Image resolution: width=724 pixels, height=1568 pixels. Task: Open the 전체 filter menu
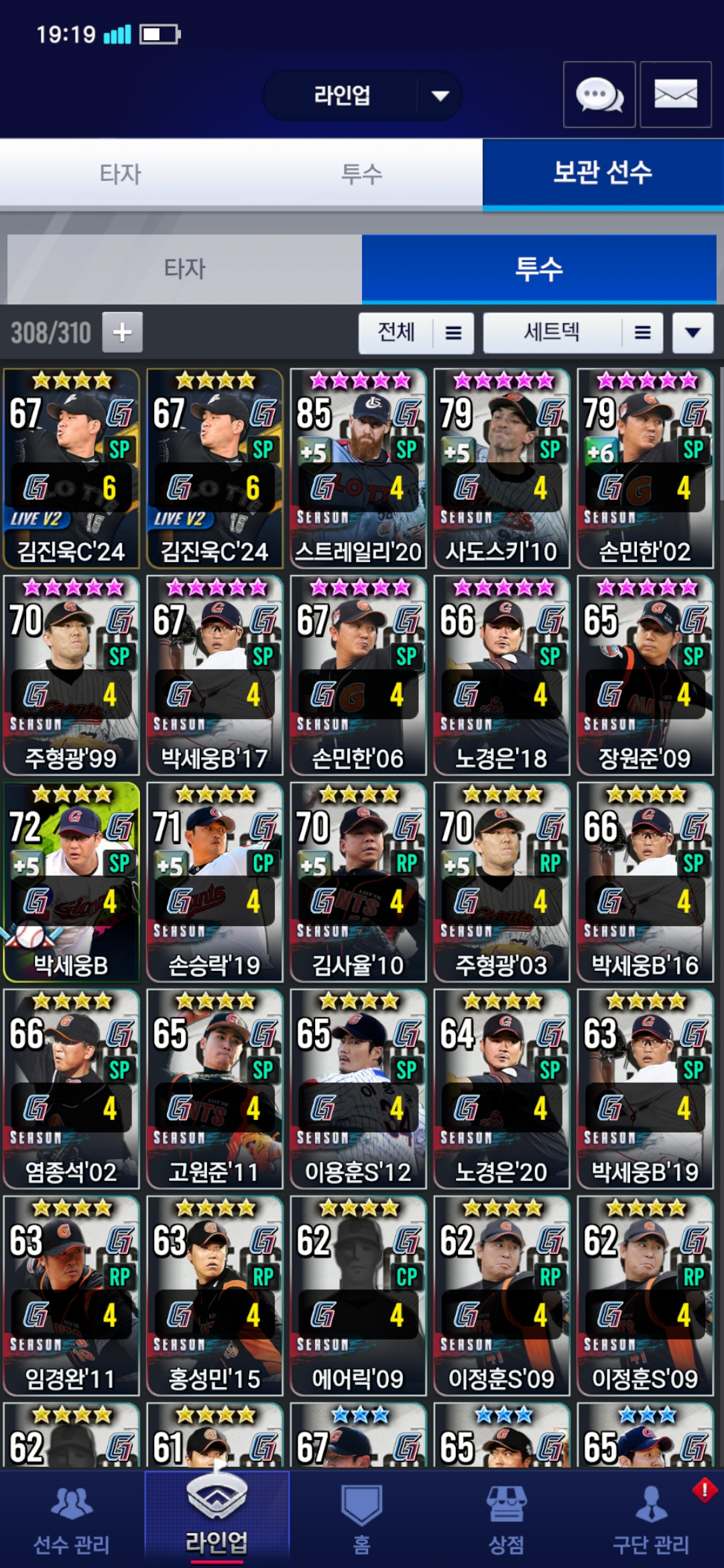416,332
